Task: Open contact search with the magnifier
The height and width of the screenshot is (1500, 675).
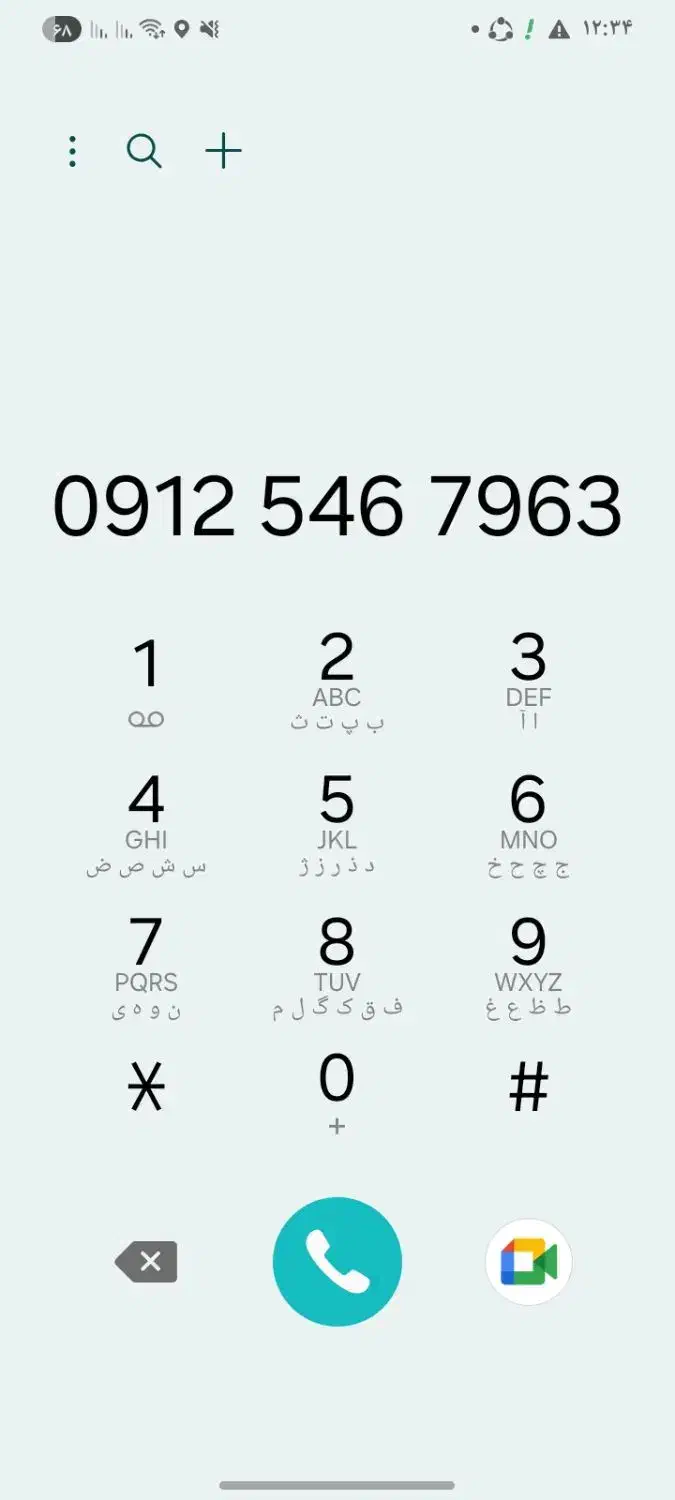Action: pos(144,152)
